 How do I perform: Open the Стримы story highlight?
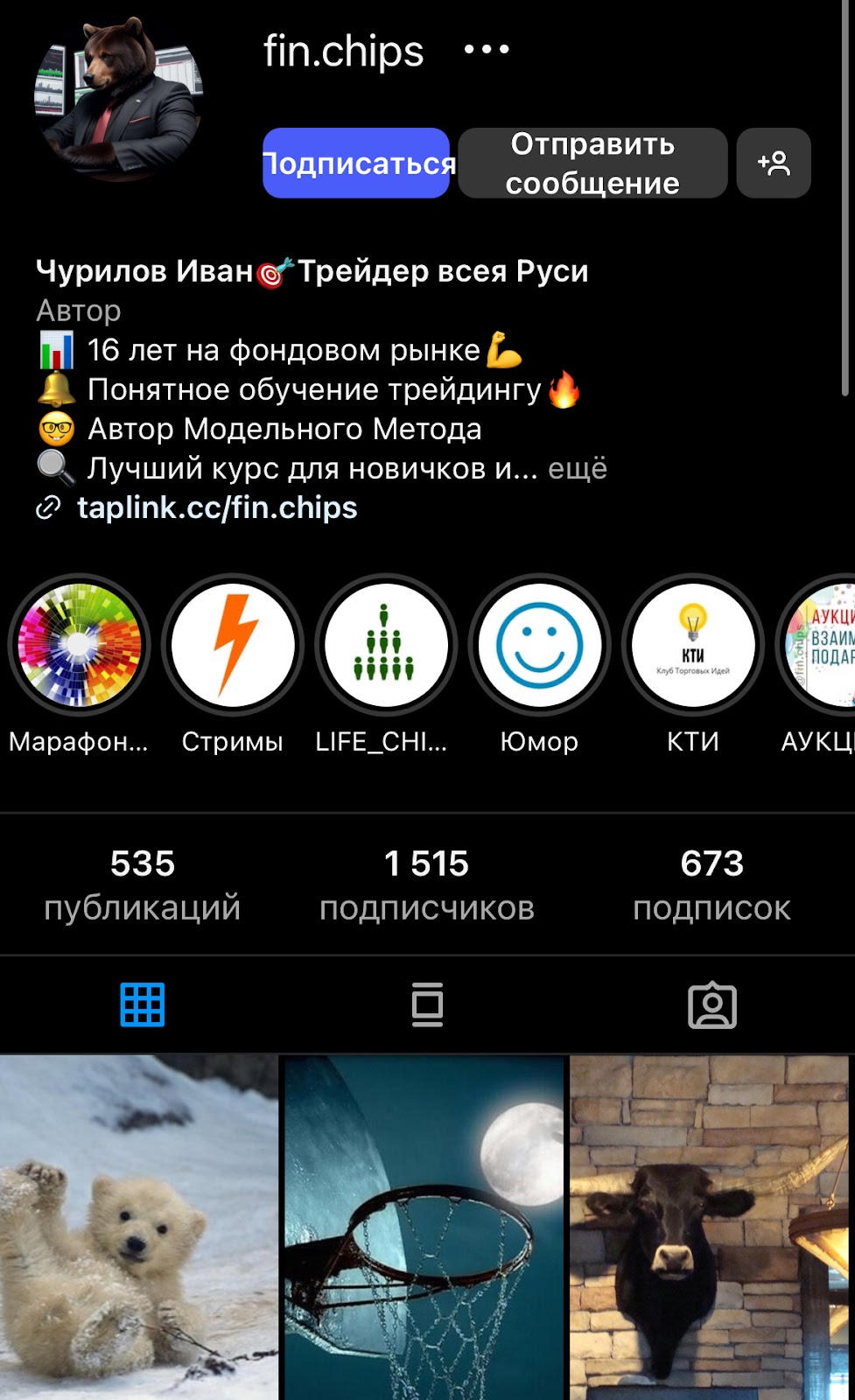coord(233,646)
